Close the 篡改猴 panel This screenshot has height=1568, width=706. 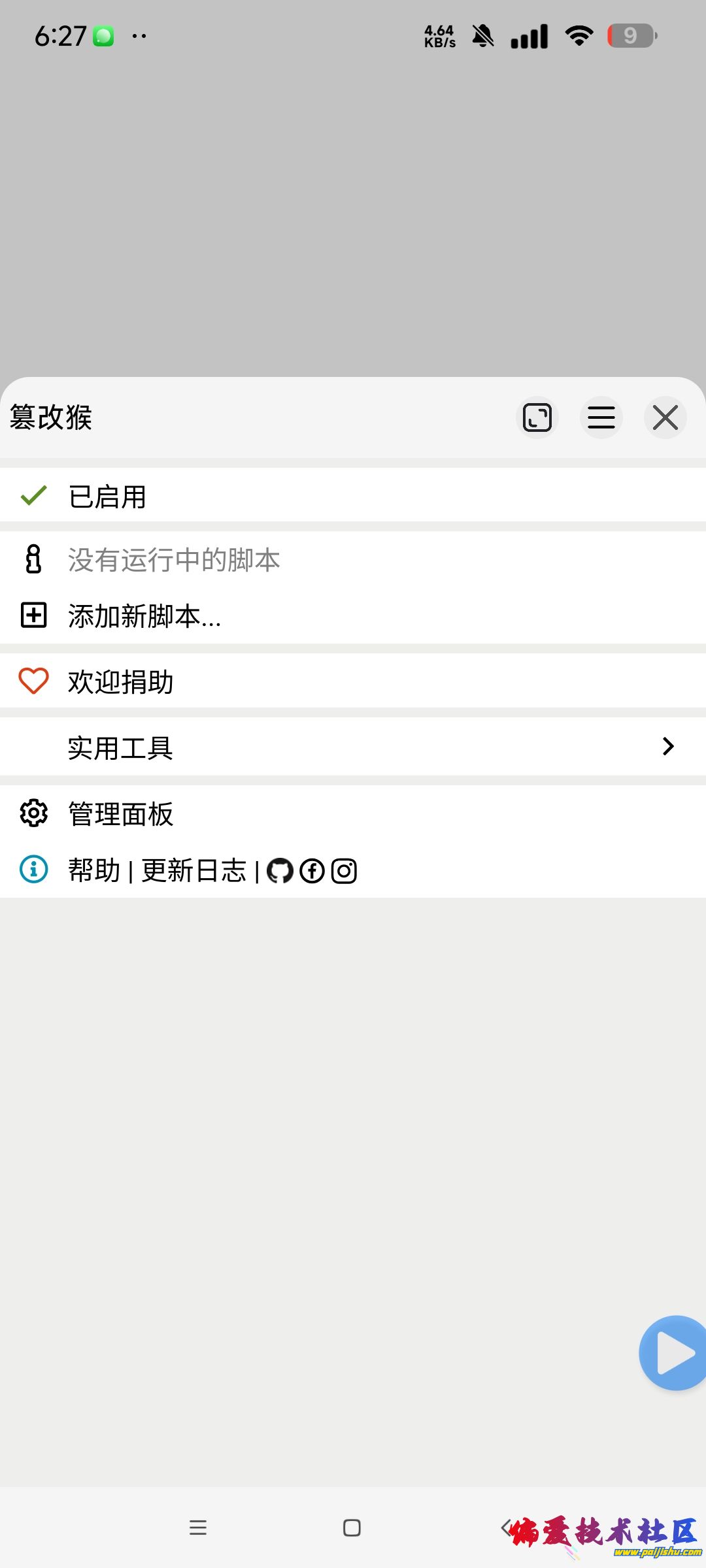(x=665, y=417)
